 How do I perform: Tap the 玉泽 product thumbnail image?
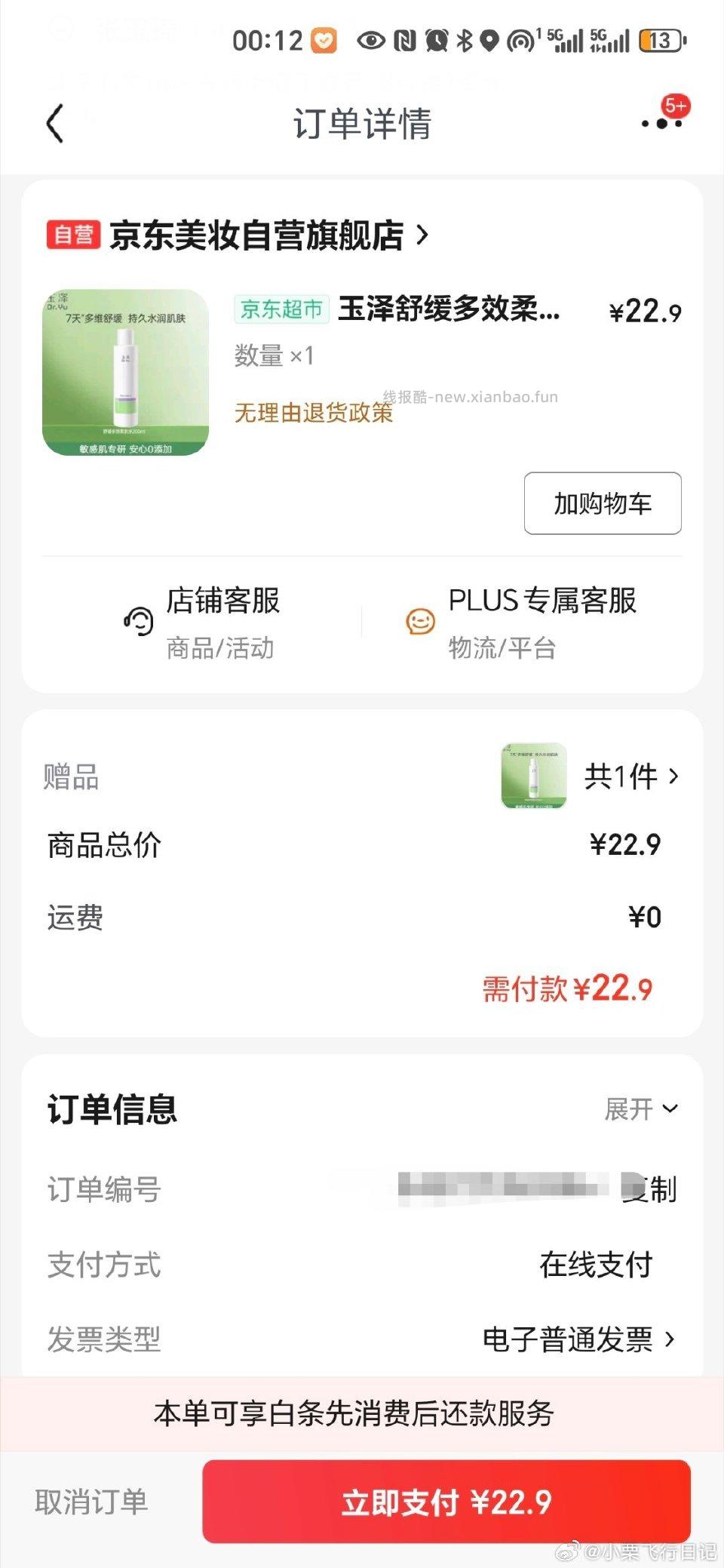(x=125, y=370)
